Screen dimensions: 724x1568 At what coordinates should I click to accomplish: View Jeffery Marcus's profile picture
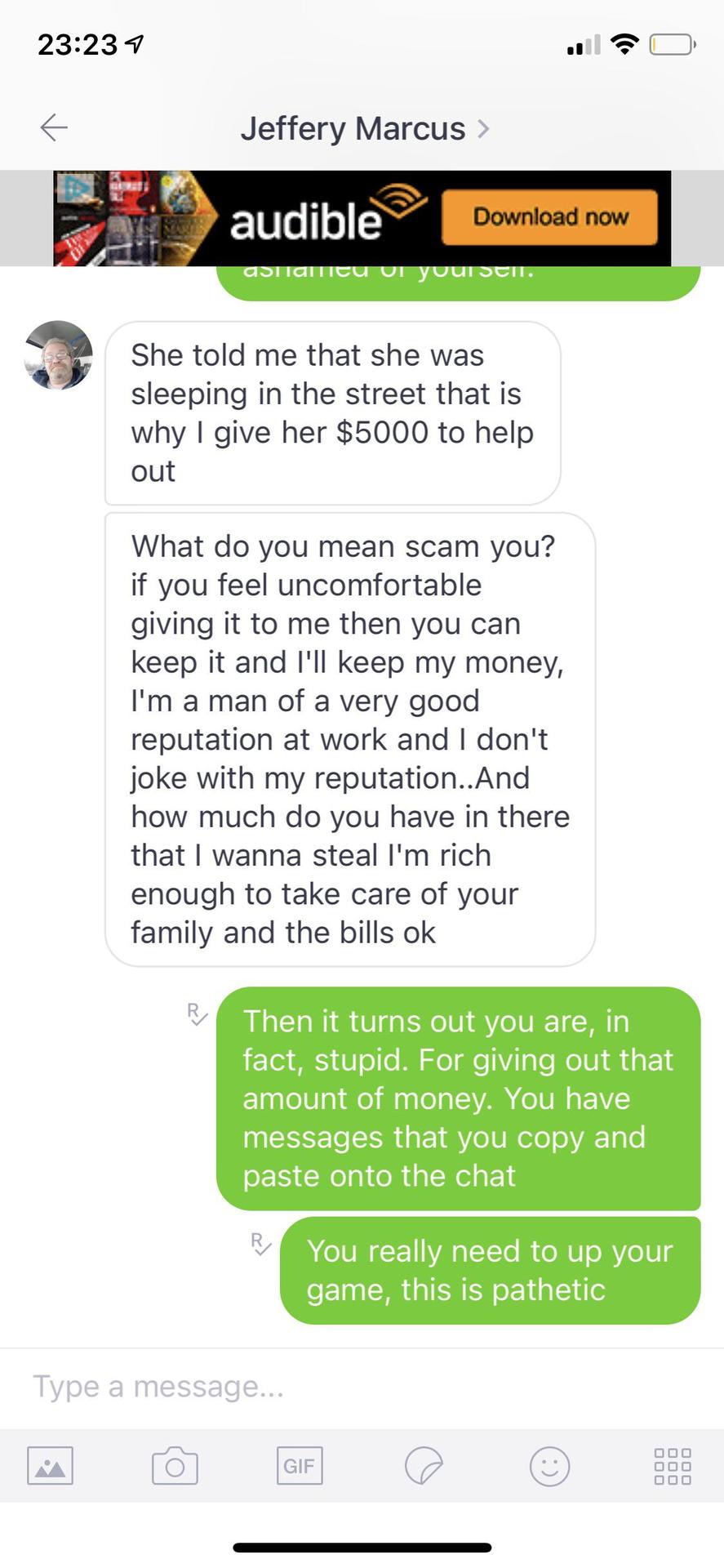click(58, 355)
